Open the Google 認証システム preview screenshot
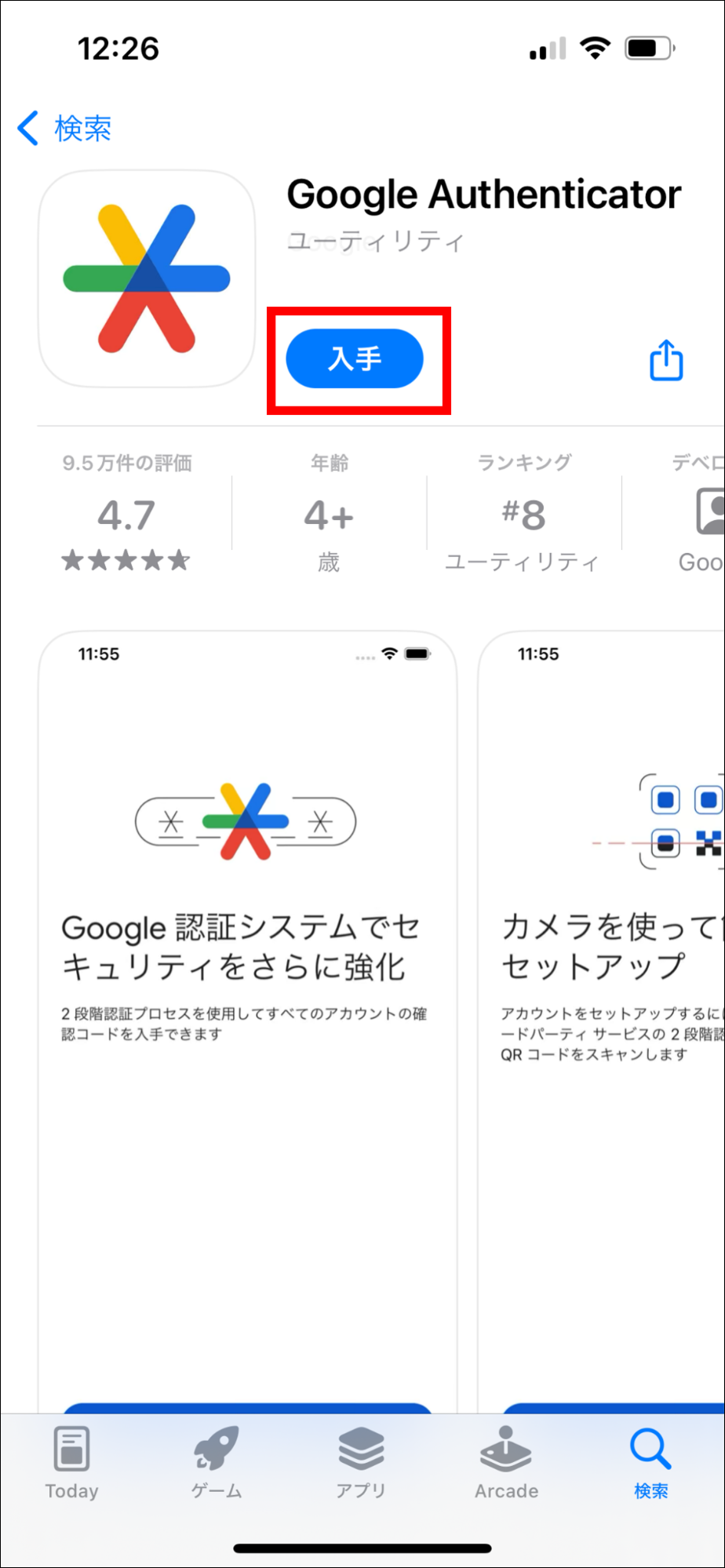Viewport: 725px width, 1568px height. 247,980
